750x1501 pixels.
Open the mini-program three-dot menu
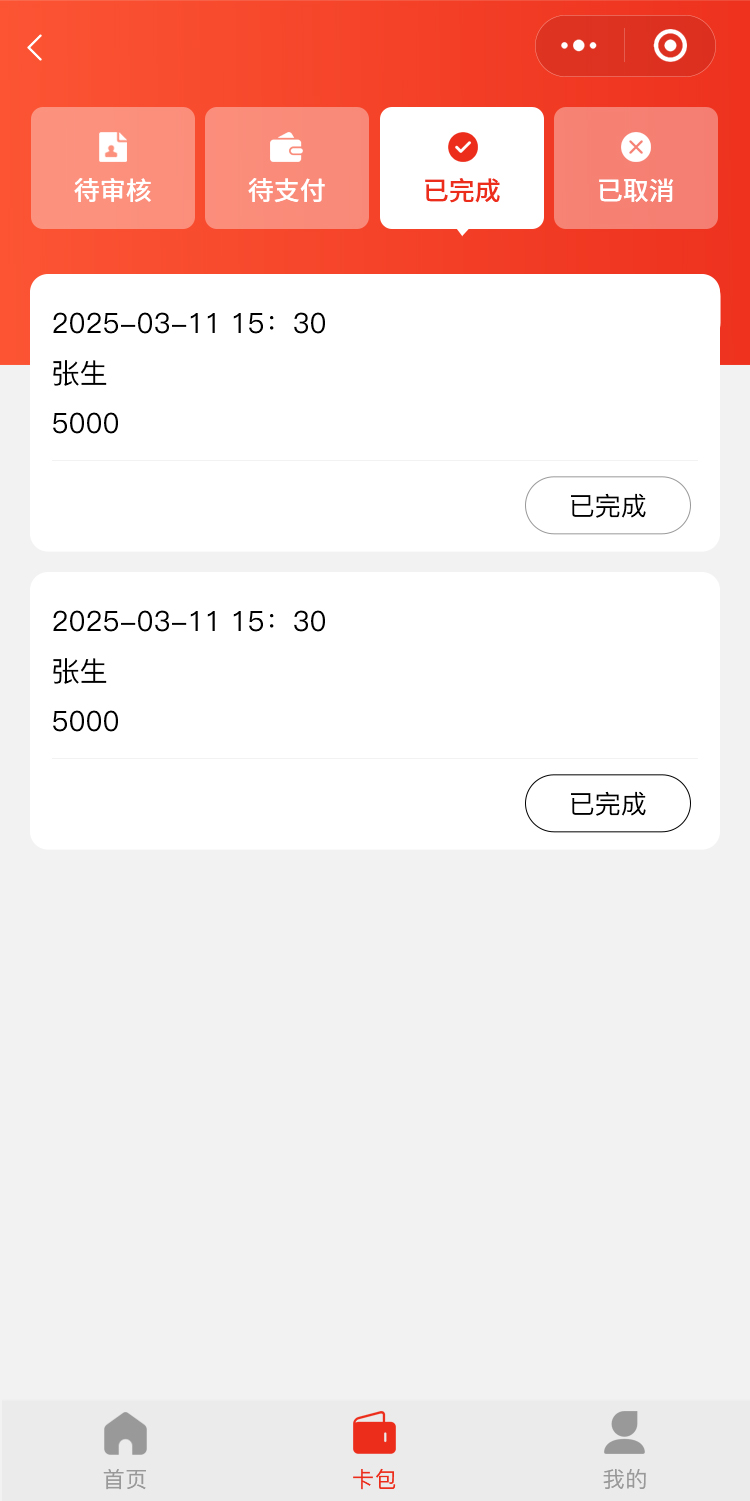(579, 46)
